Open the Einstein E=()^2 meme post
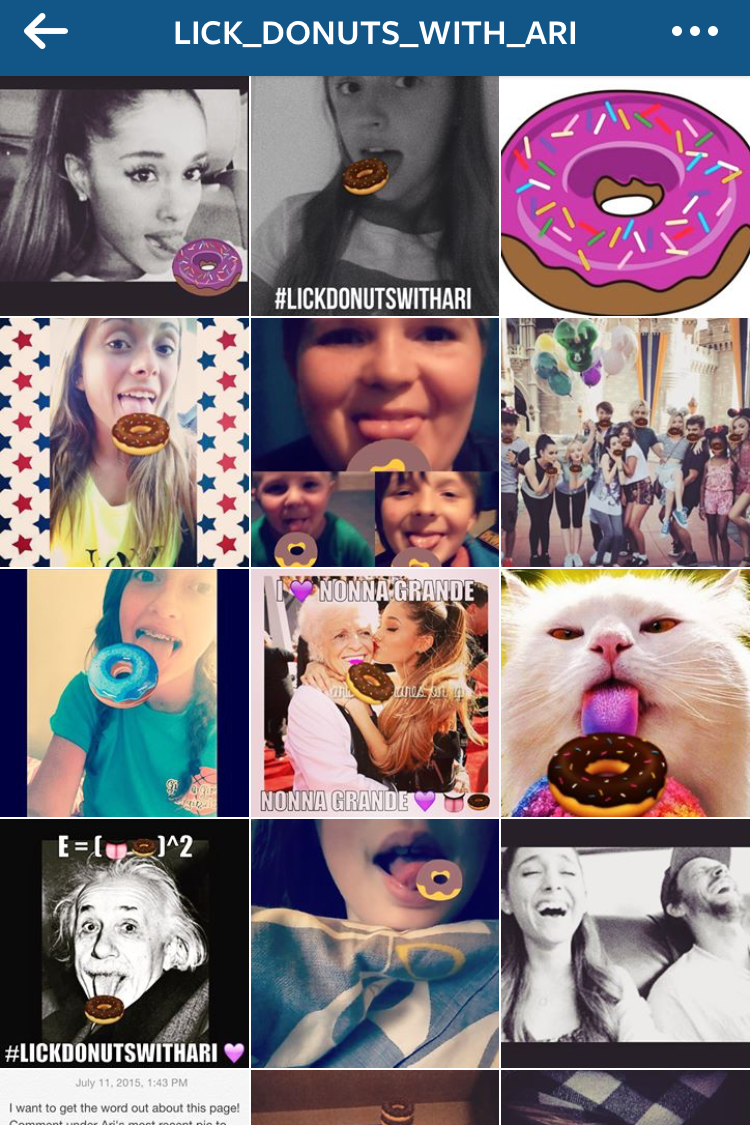Viewport: 750px width, 1125px height. click(124, 942)
